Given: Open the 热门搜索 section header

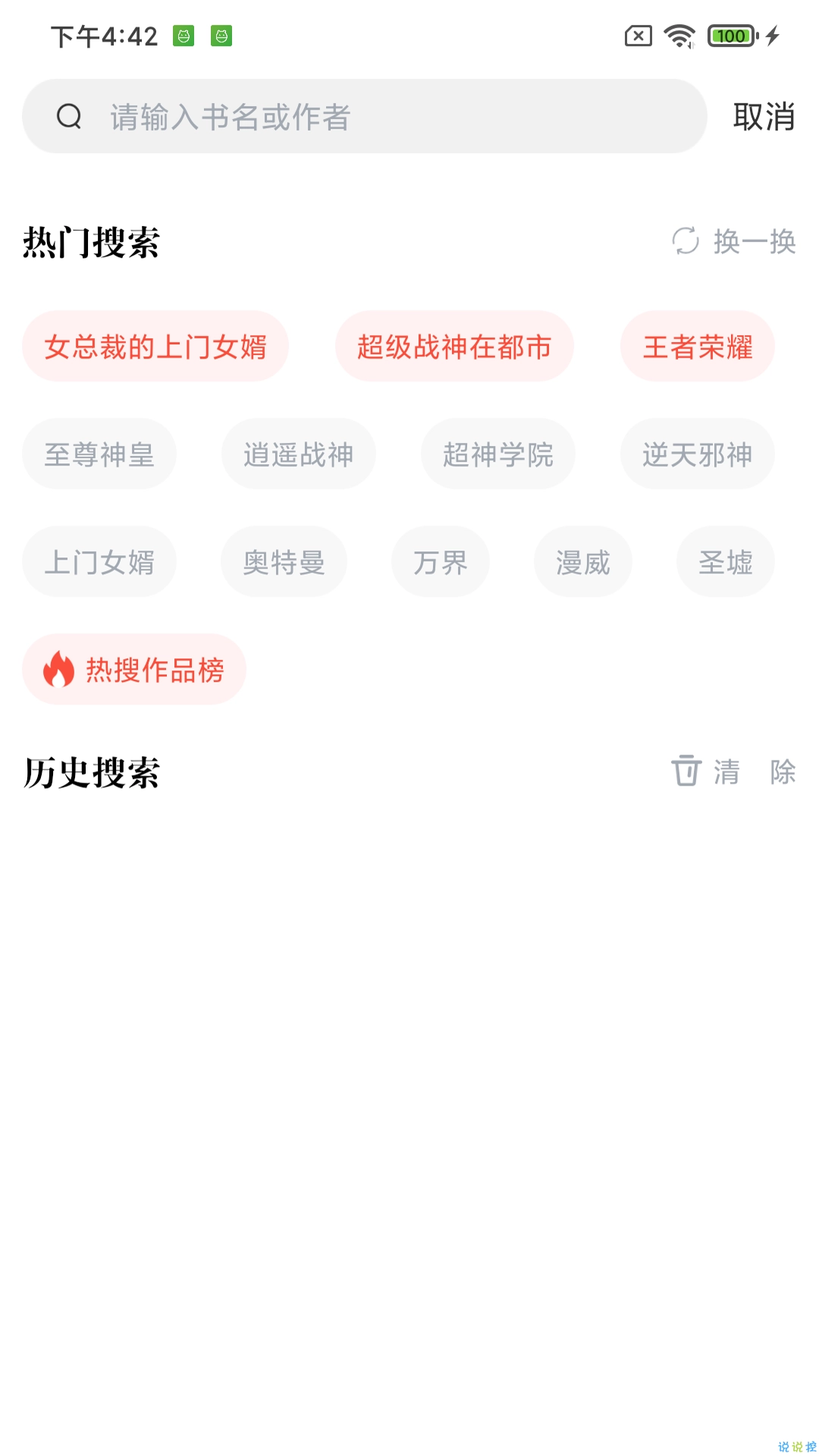Looking at the screenshot, I should pyautogui.click(x=91, y=243).
